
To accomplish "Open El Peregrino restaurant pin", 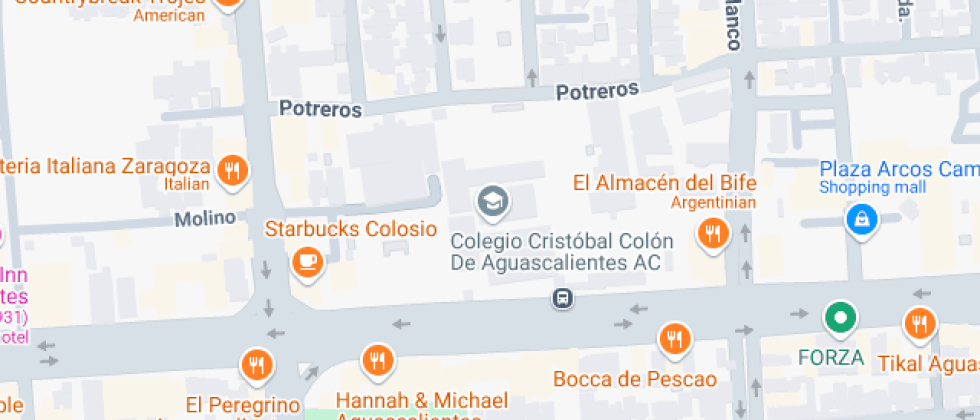I will click(257, 363).
